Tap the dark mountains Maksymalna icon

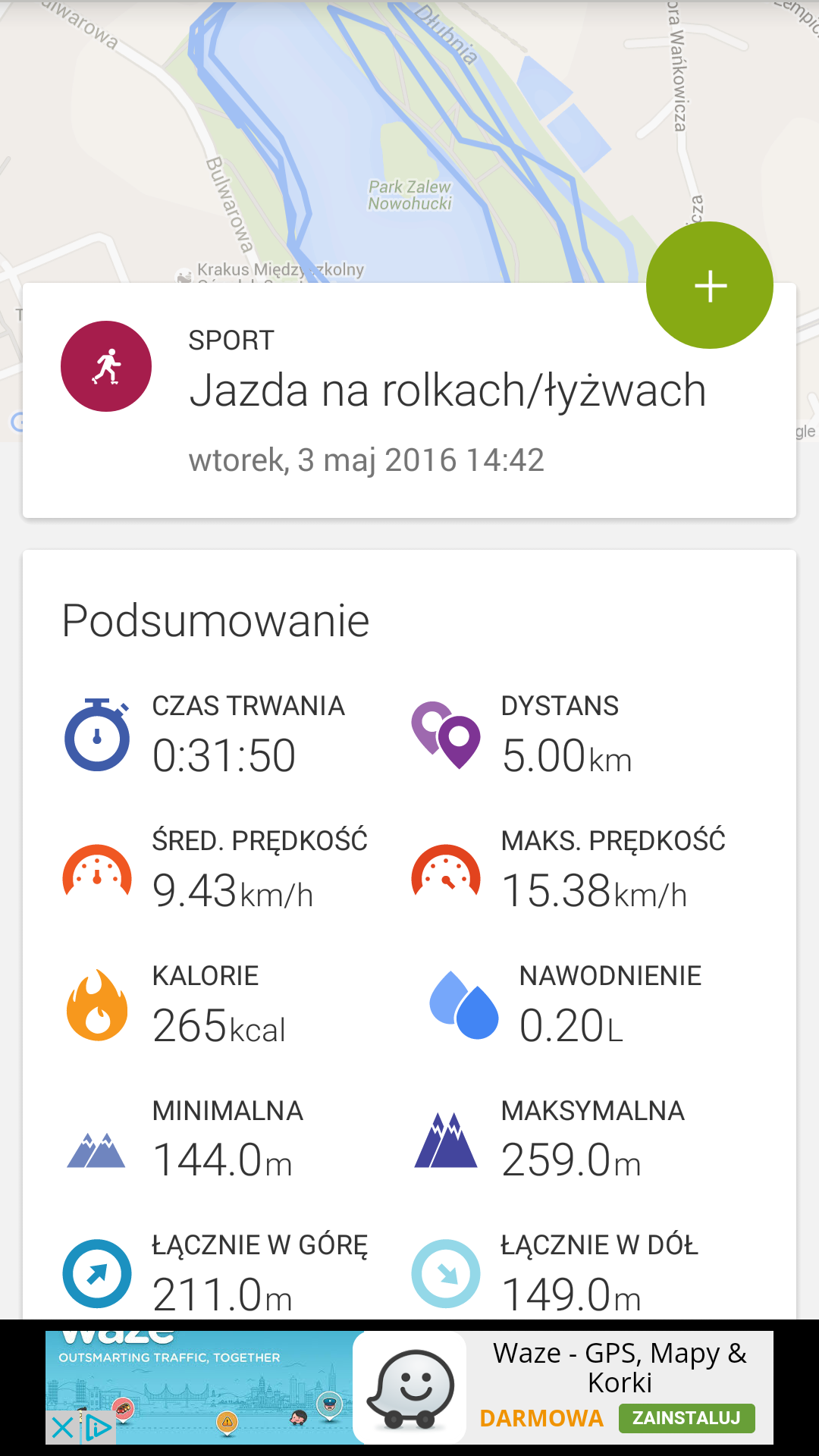click(x=447, y=1141)
